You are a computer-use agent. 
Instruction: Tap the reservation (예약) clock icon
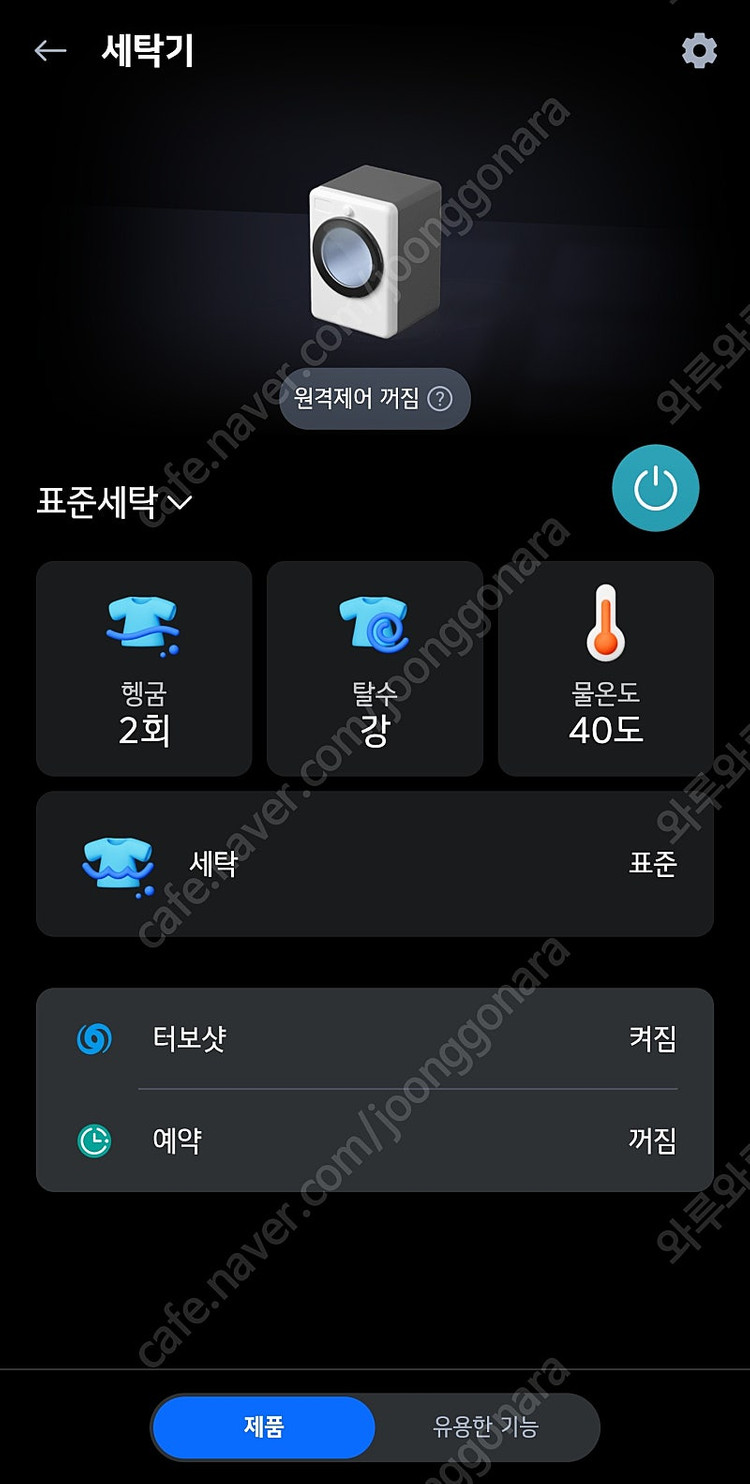[96, 1140]
